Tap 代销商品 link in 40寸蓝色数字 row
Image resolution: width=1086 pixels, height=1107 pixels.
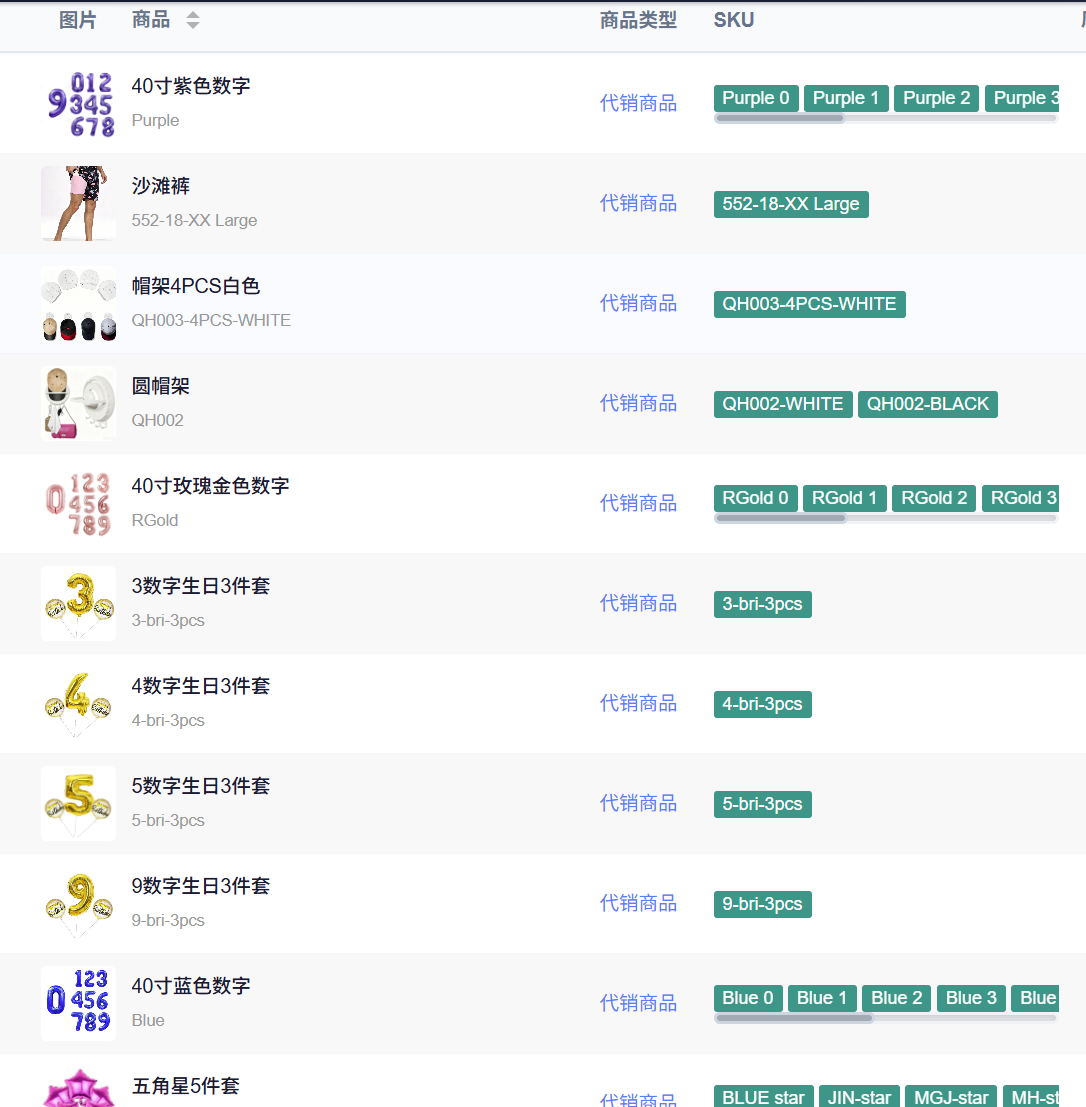(x=638, y=1003)
